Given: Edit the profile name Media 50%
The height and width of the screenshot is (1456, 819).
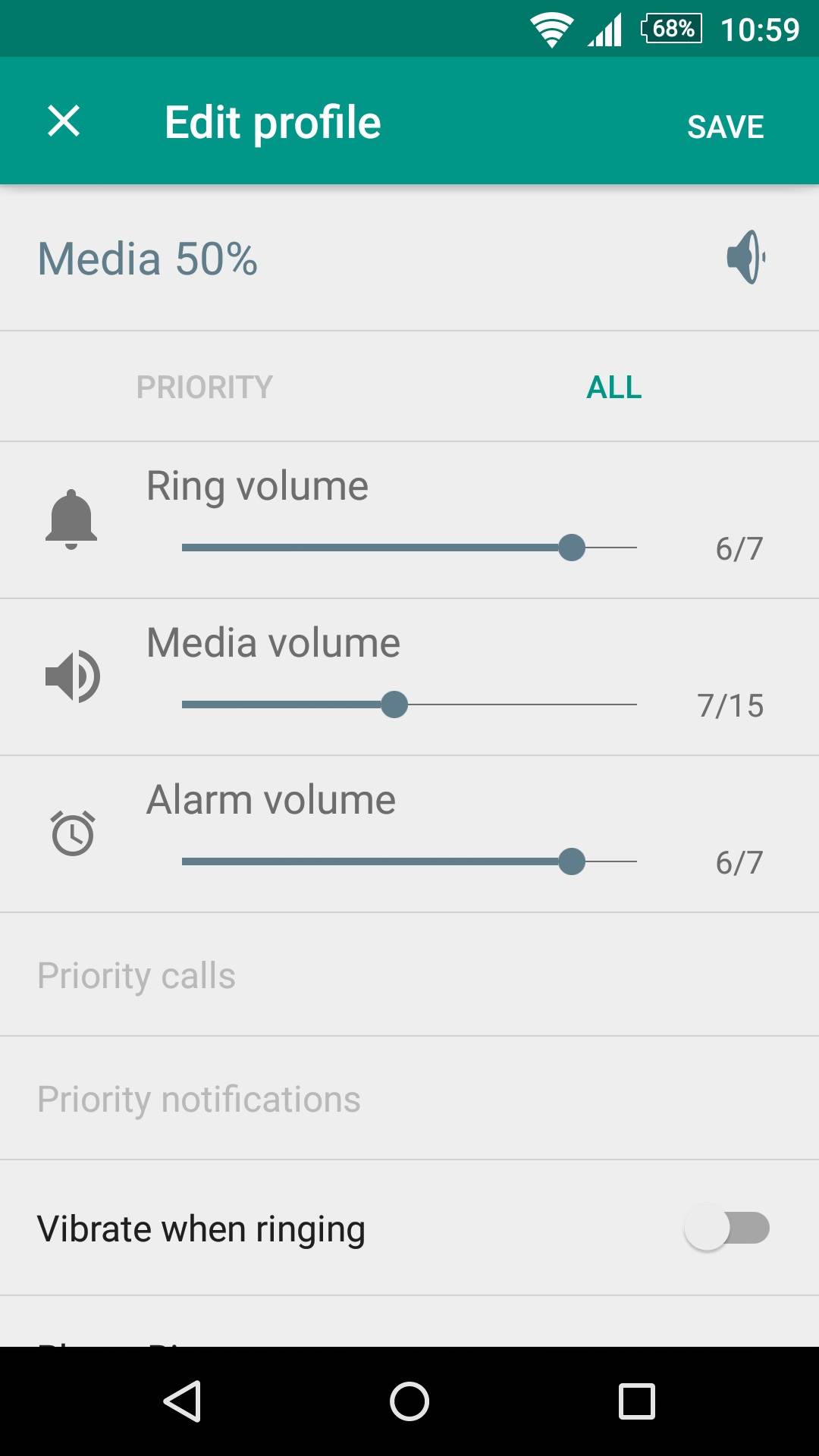Looking at the screenshot, I should 148,259.
